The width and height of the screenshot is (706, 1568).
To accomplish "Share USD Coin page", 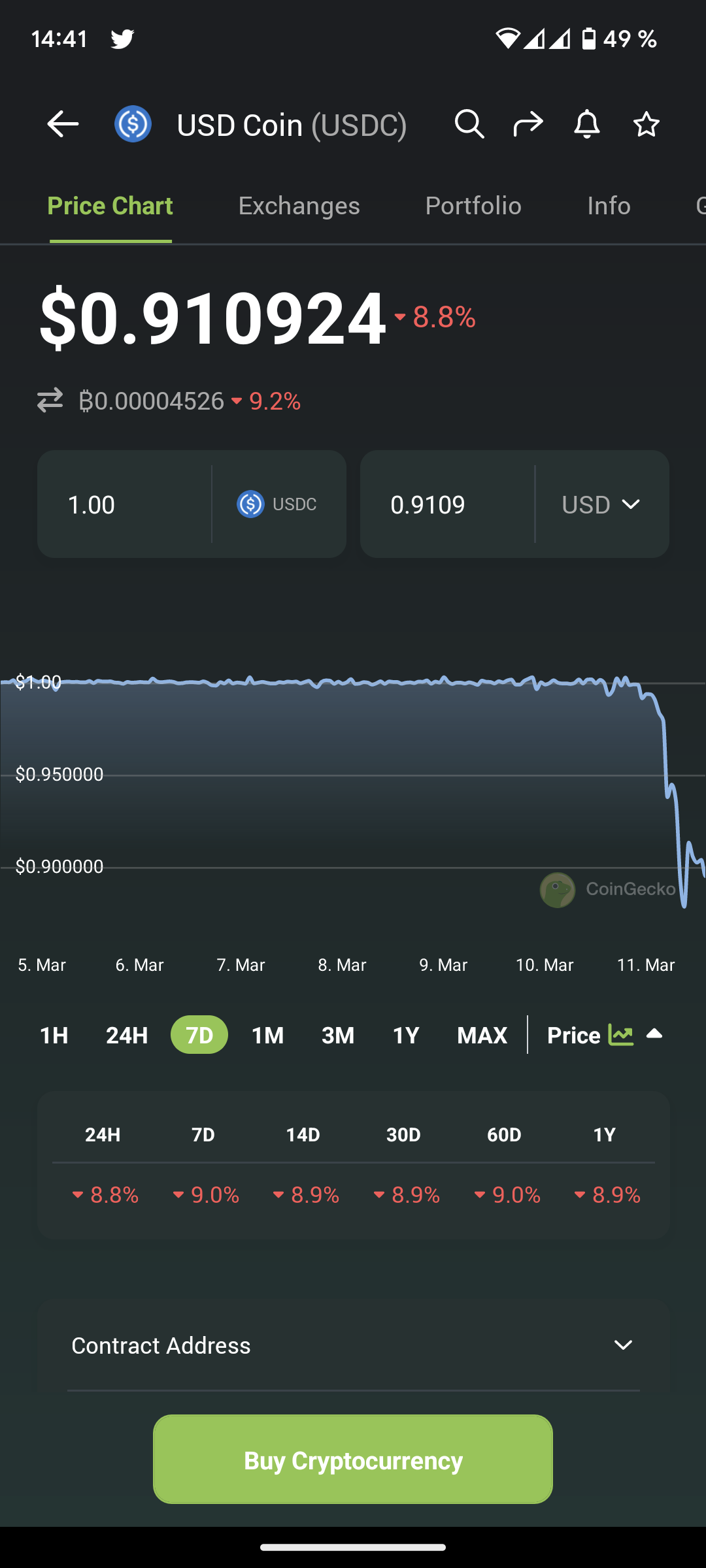I will pyautogui.click(x=528, y=124).
